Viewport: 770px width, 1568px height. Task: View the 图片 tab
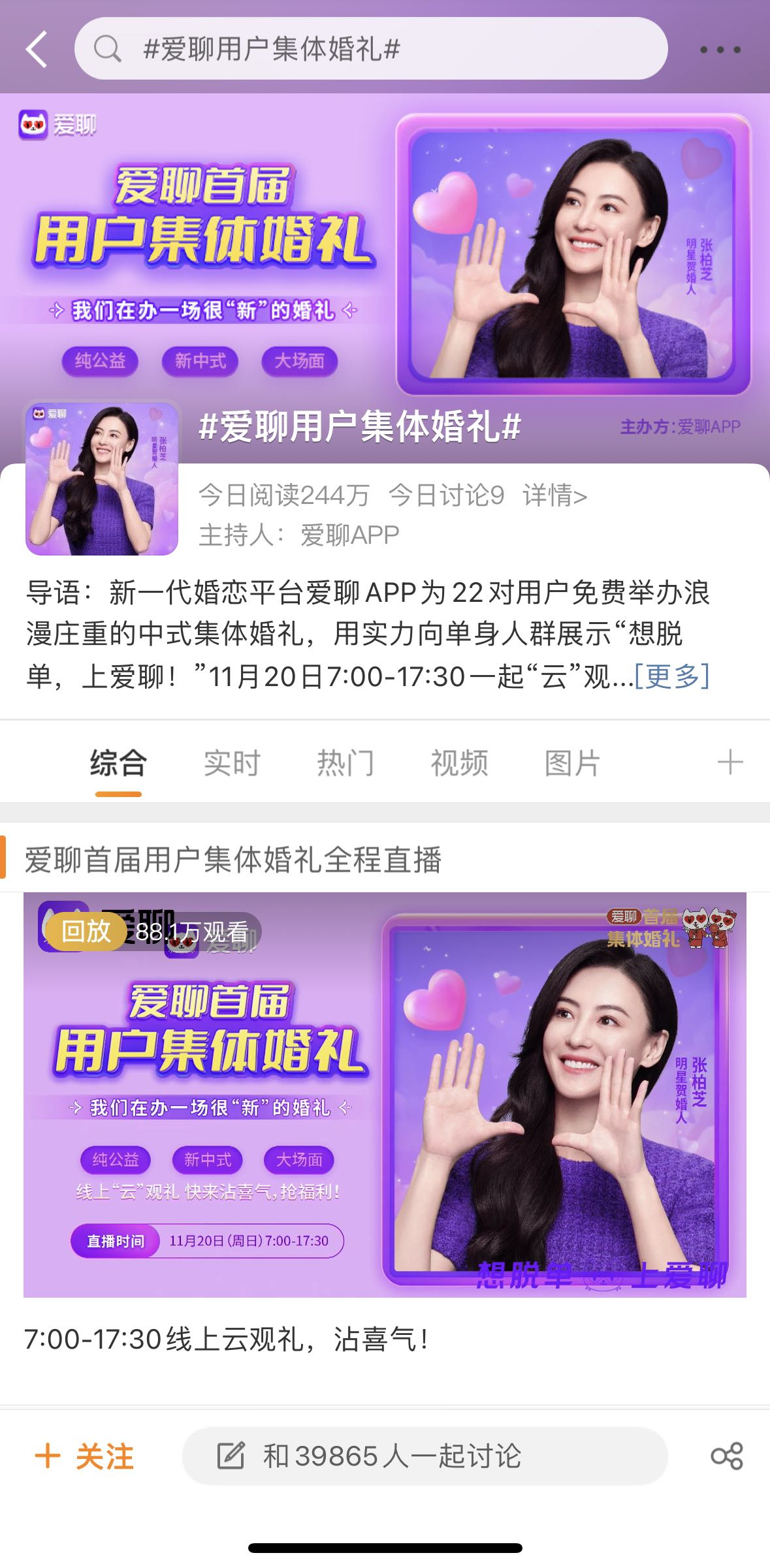click(573, 762)
